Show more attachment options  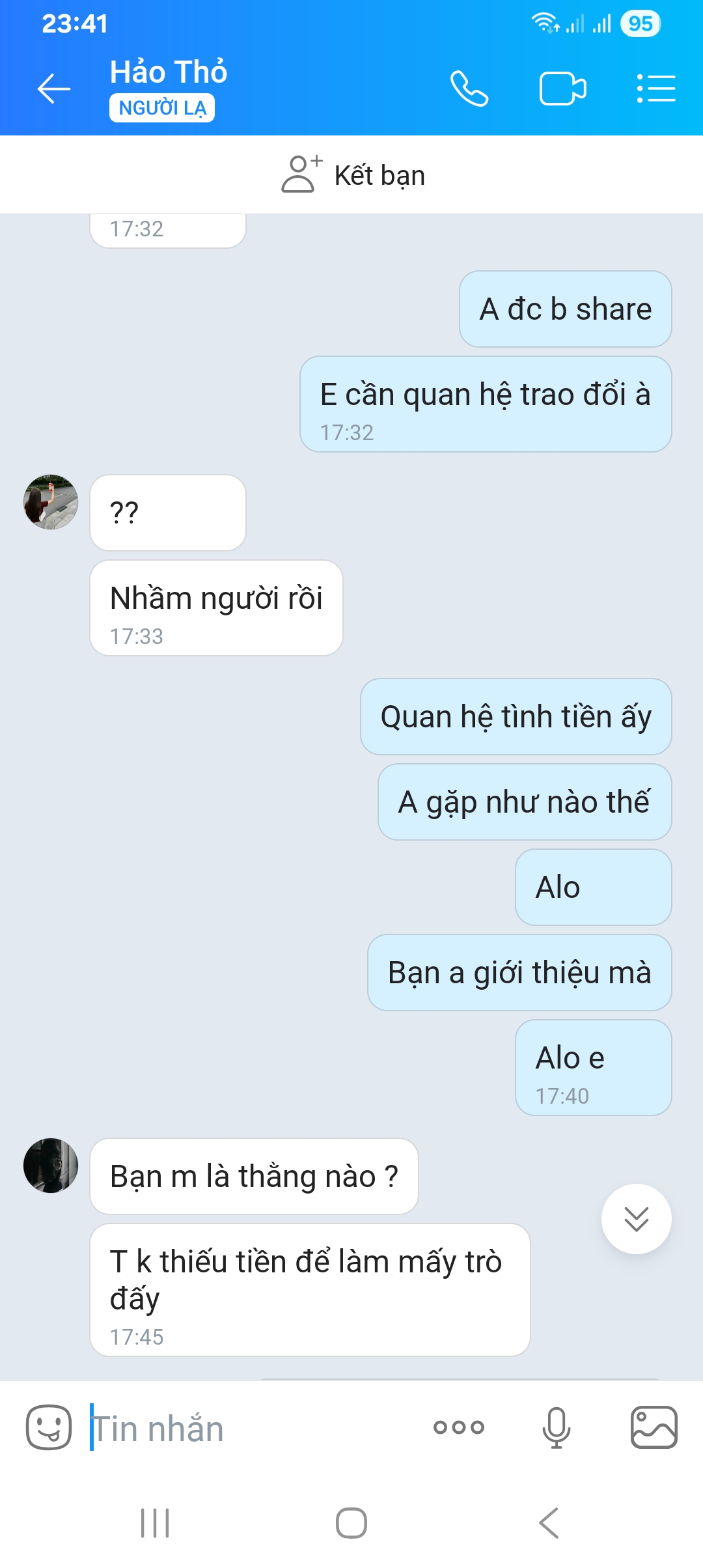pos(459,1427)
